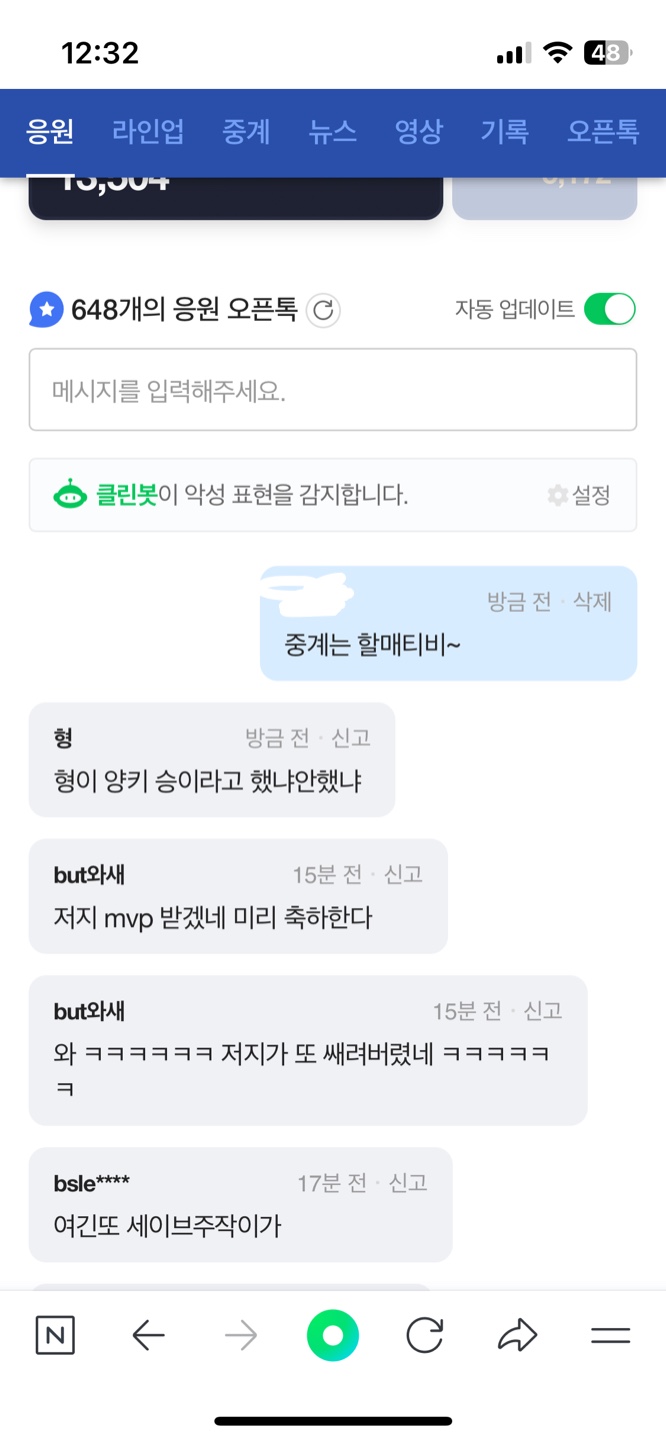Open the 영상 tab
Screen dimensions: 666x1440
(x=418, y=132)
